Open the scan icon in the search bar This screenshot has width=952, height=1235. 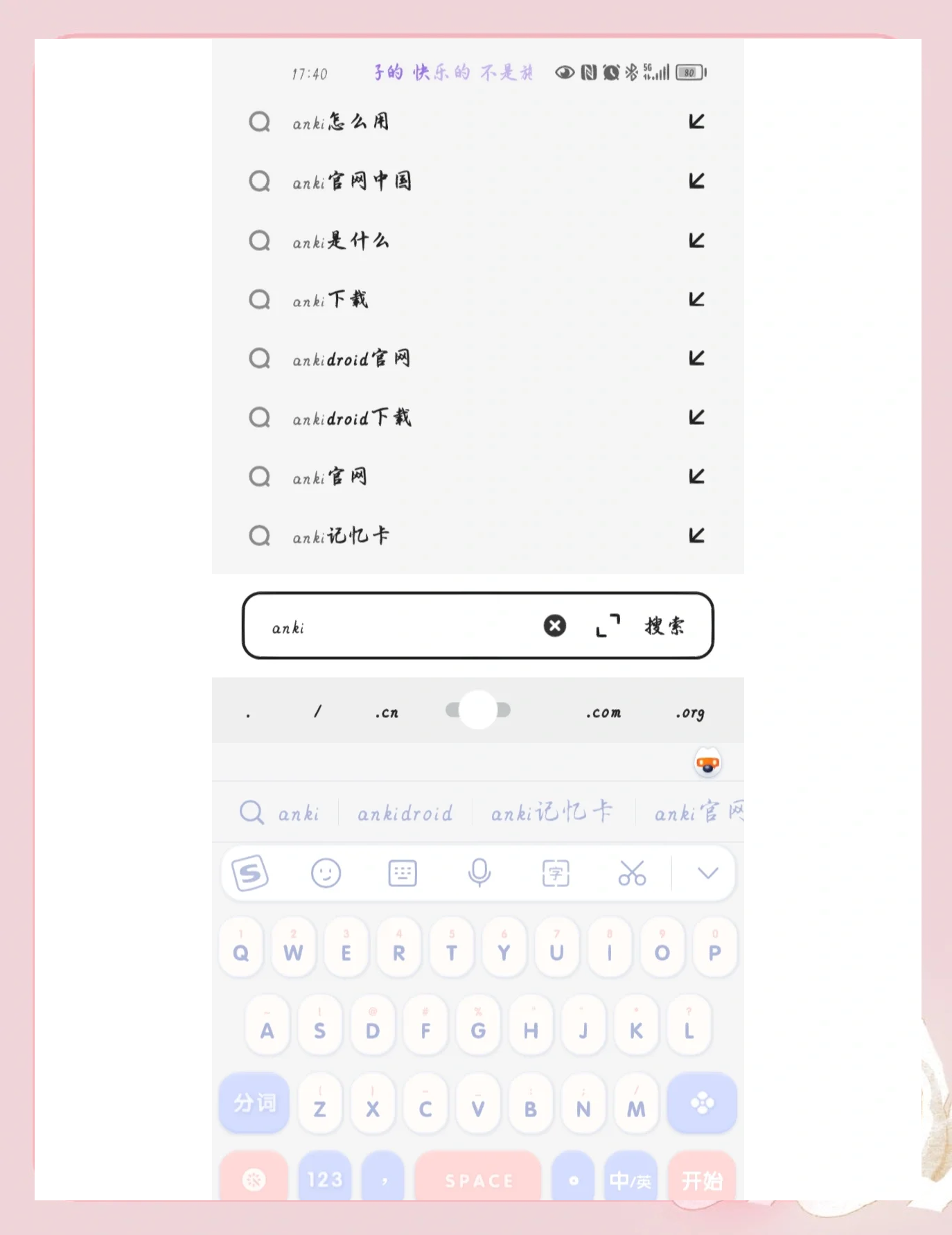pos(608,626)
